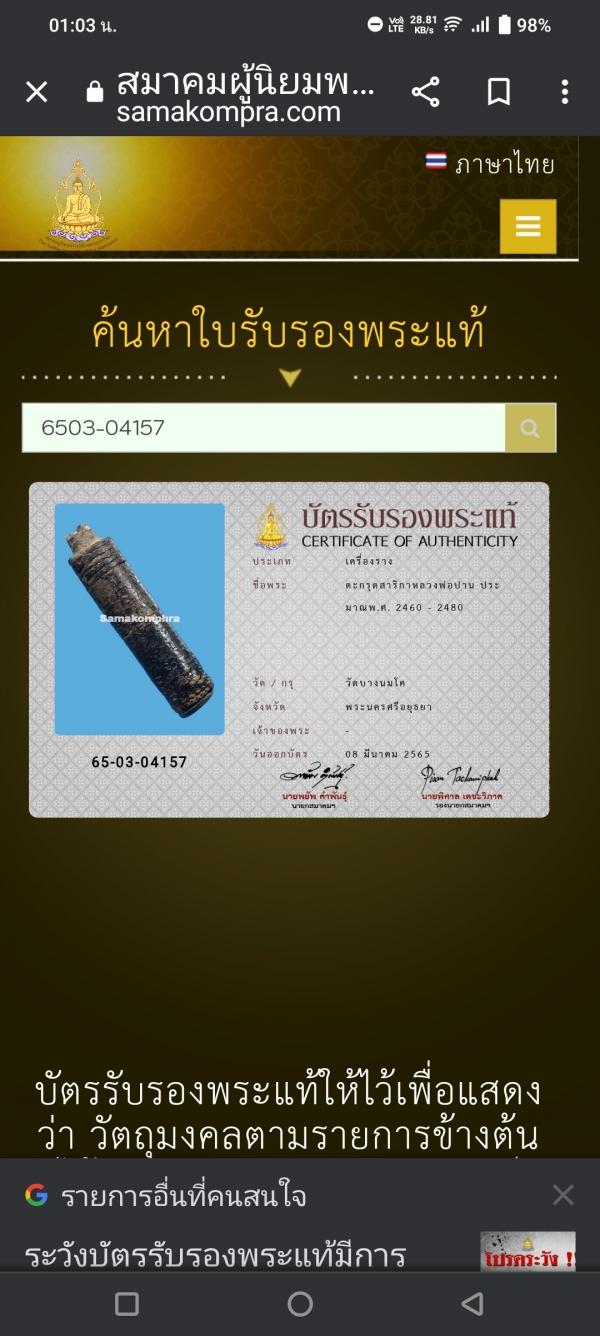Go to the device home screen
600x1336 pixels.
coord(300,1304)
